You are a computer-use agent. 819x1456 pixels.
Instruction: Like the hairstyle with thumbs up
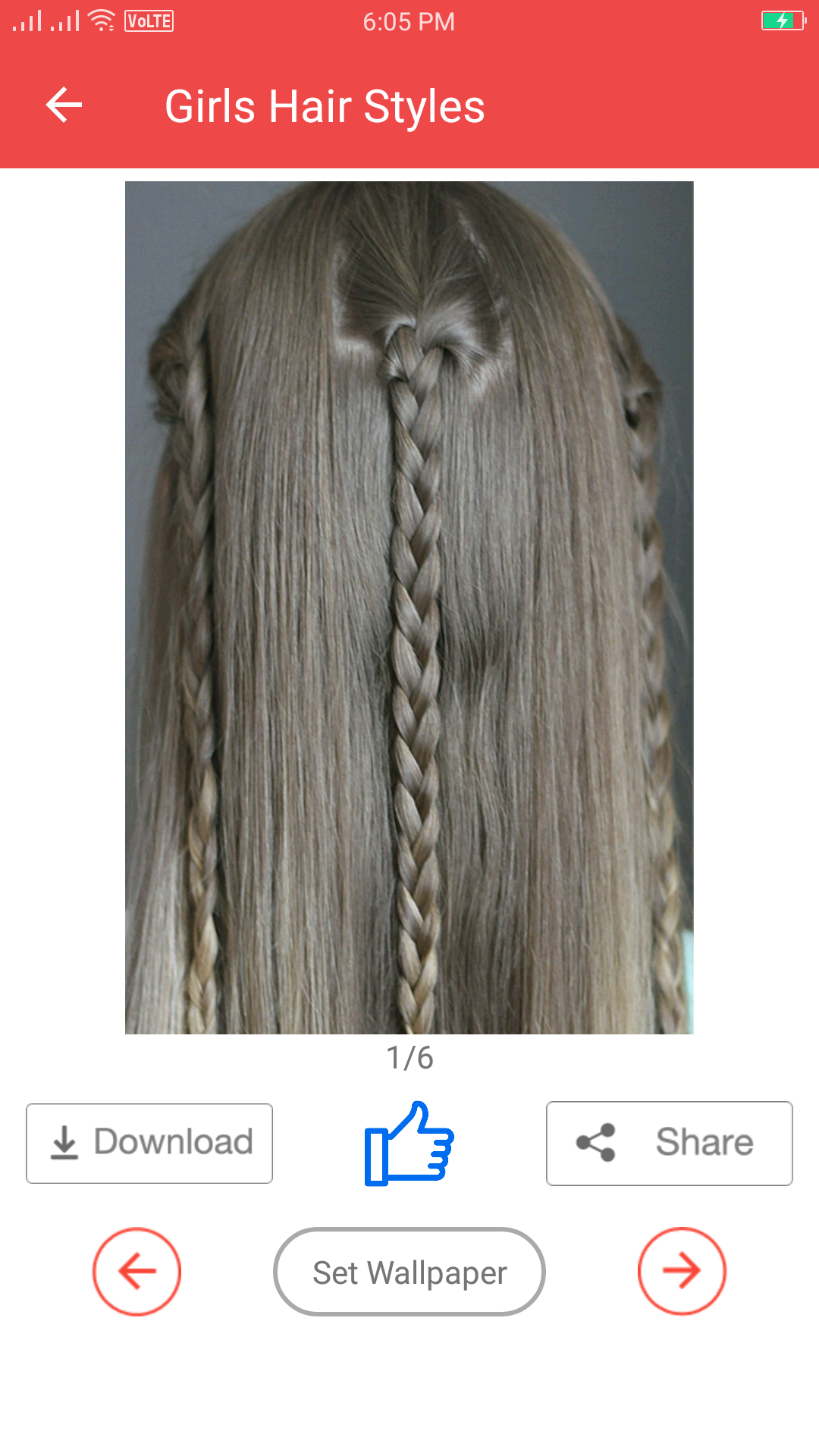tap(409, 1144)
